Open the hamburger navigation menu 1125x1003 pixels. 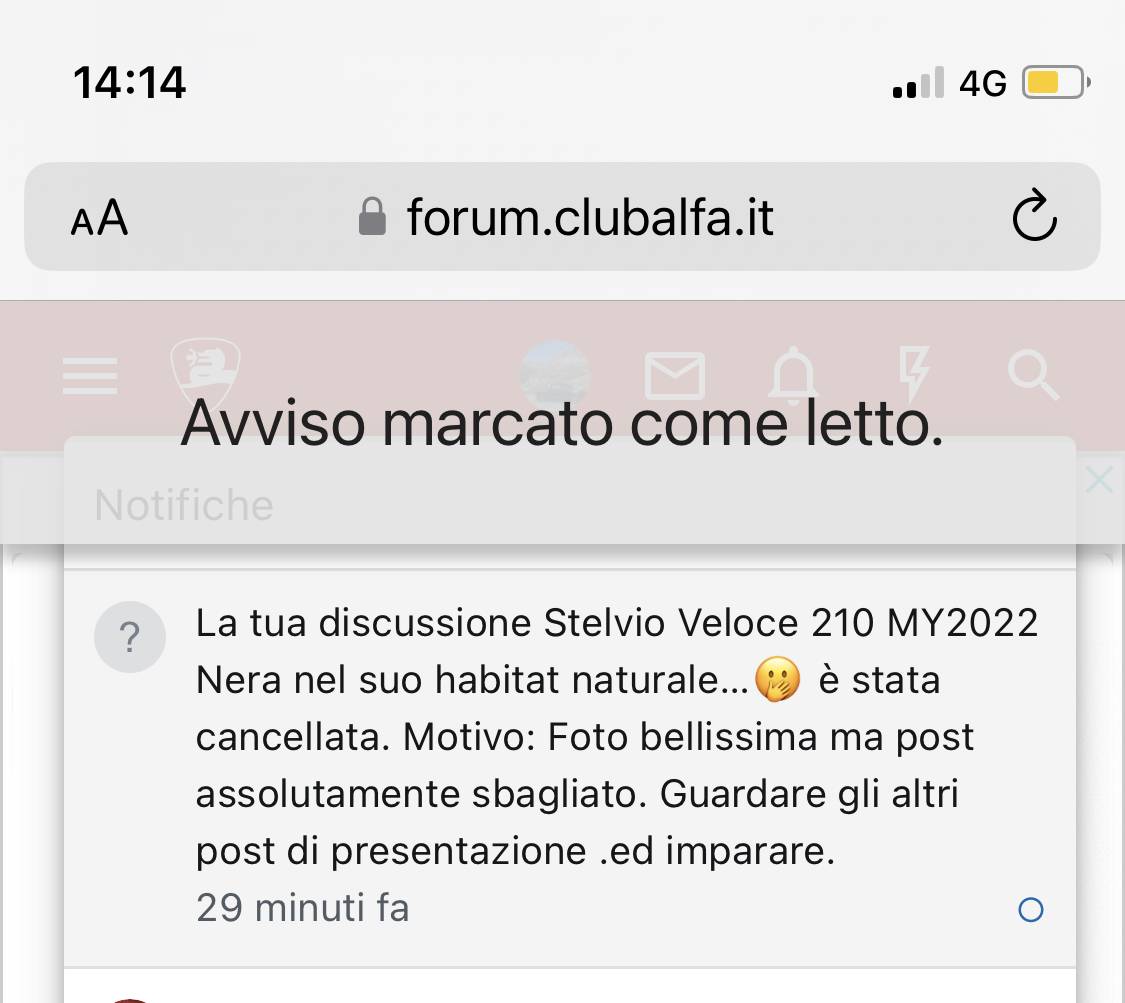pyautogui.click(x=90, y=376)
